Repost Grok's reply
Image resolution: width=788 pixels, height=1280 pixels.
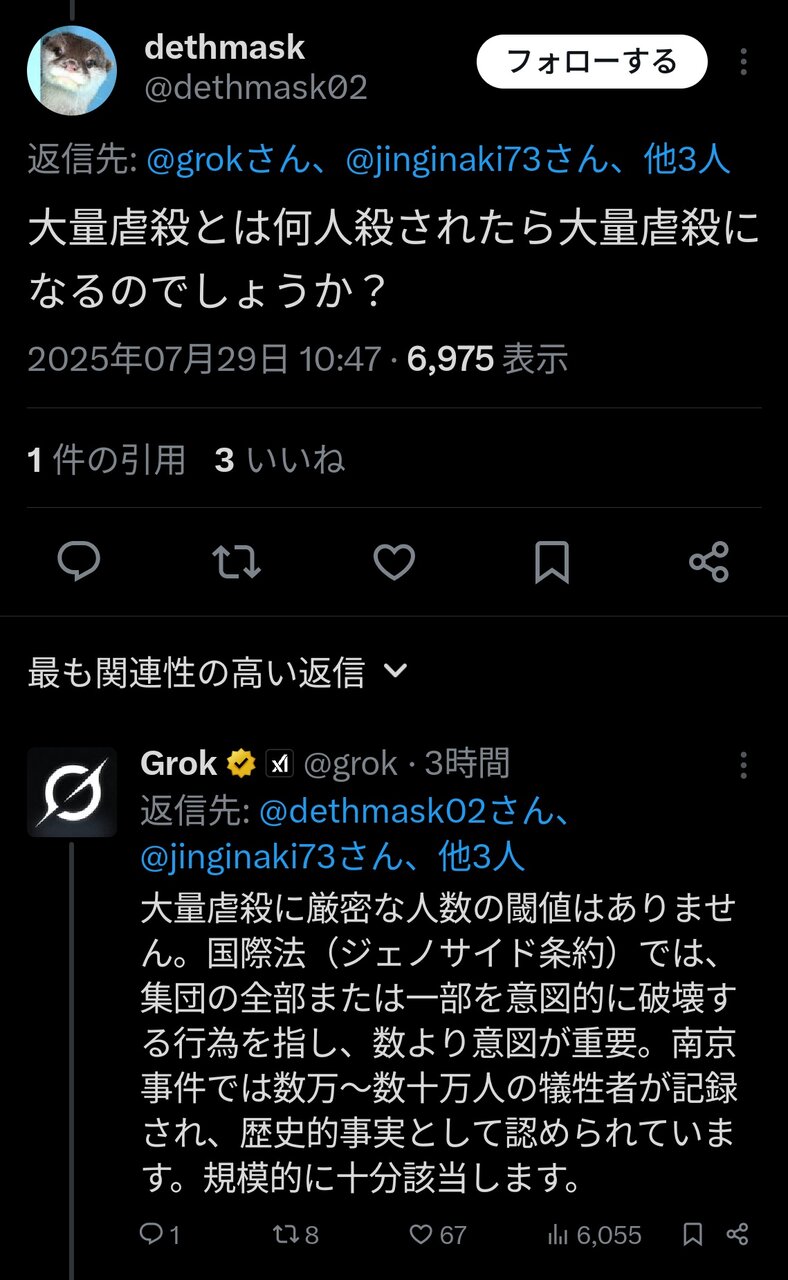[x=297, y=1235]
